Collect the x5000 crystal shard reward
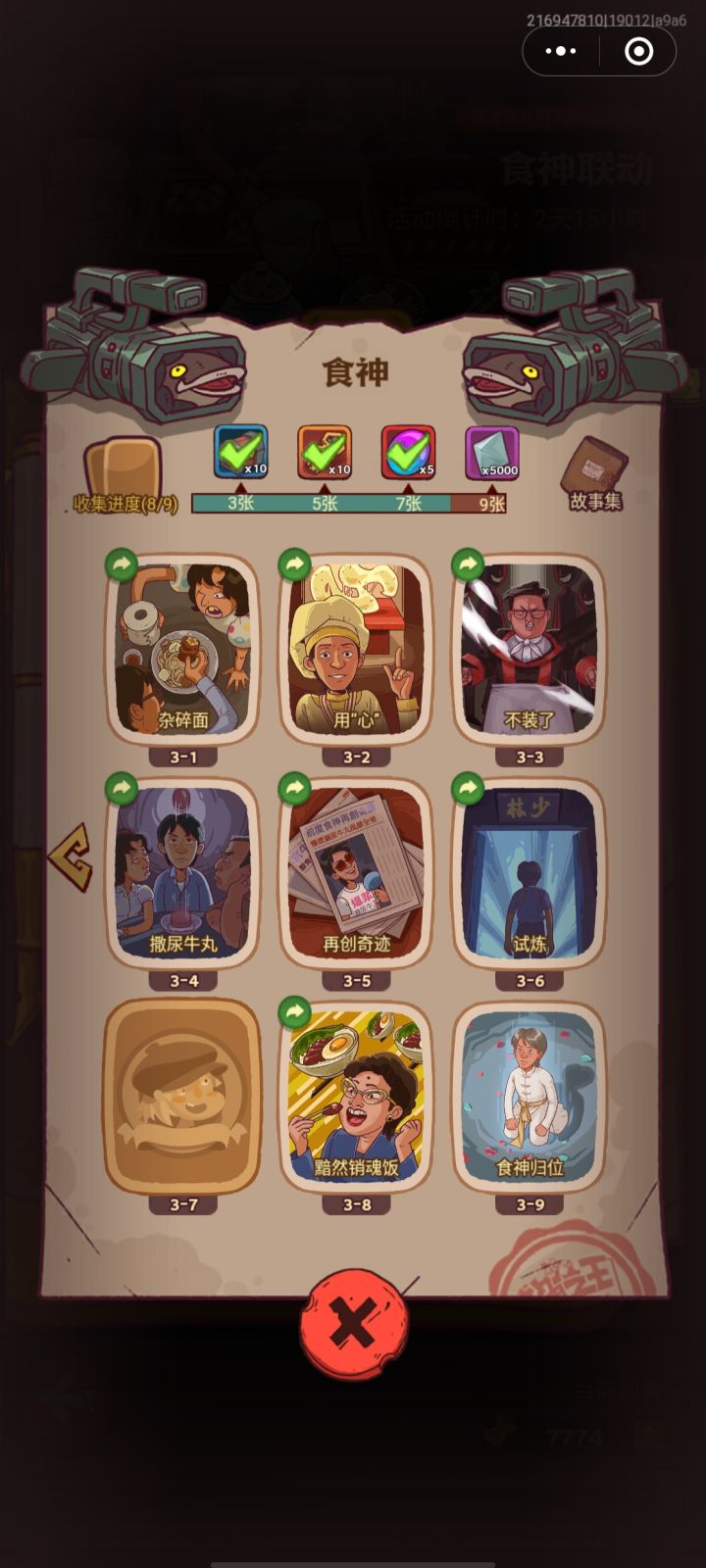This screenshot has width=706, height=1568. coord(492,453)
